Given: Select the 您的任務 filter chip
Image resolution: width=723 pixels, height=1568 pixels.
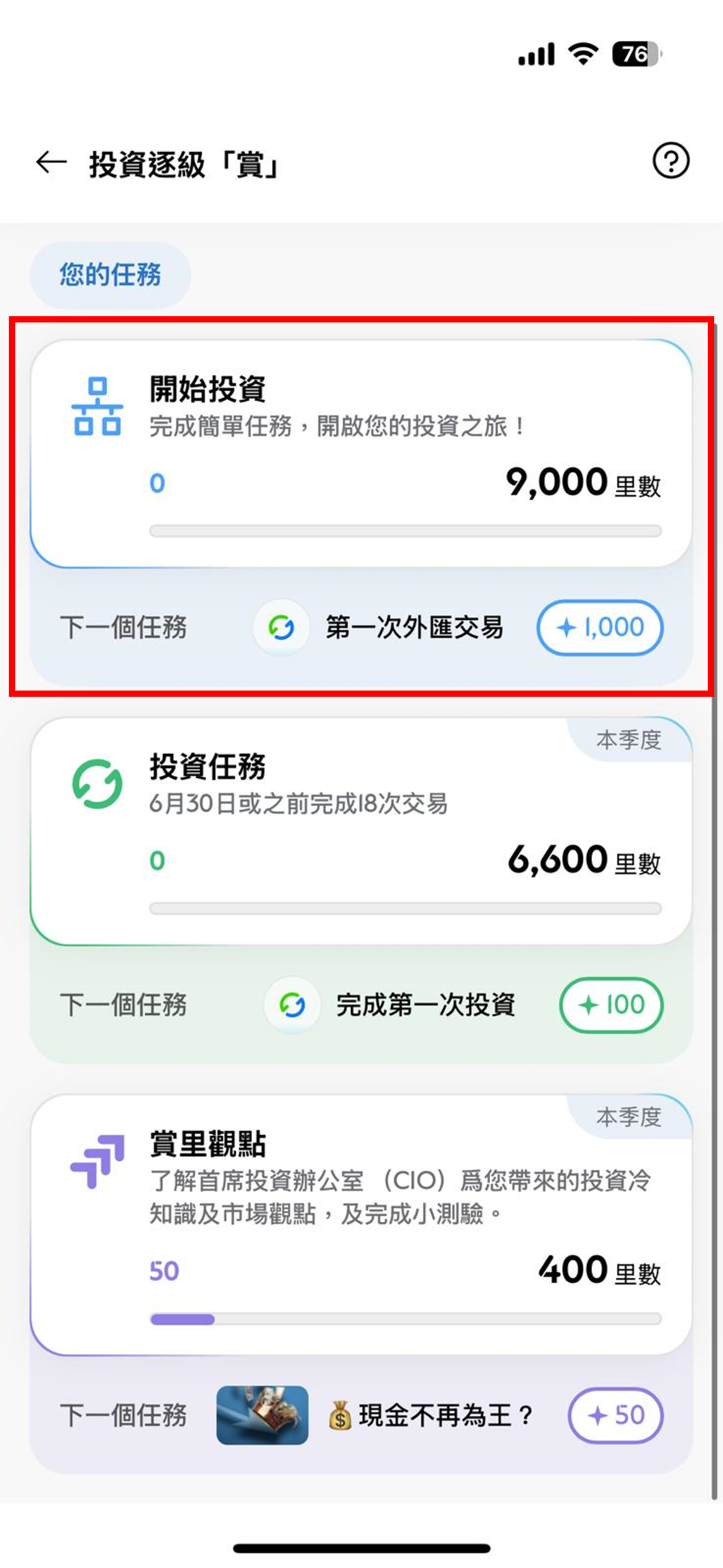Looking at the screenshot, I should click(x=110, y=274).
